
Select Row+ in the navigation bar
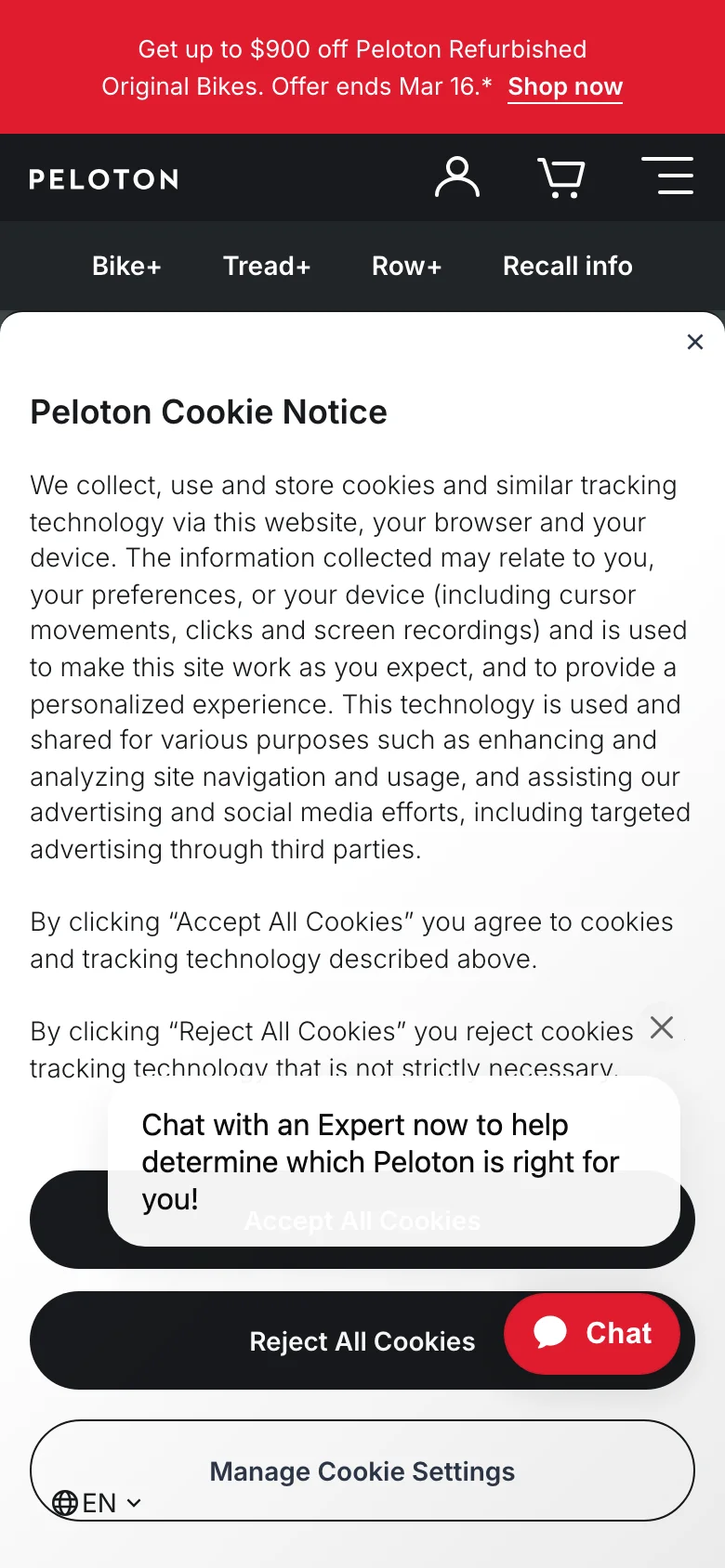tap(406, 266)
